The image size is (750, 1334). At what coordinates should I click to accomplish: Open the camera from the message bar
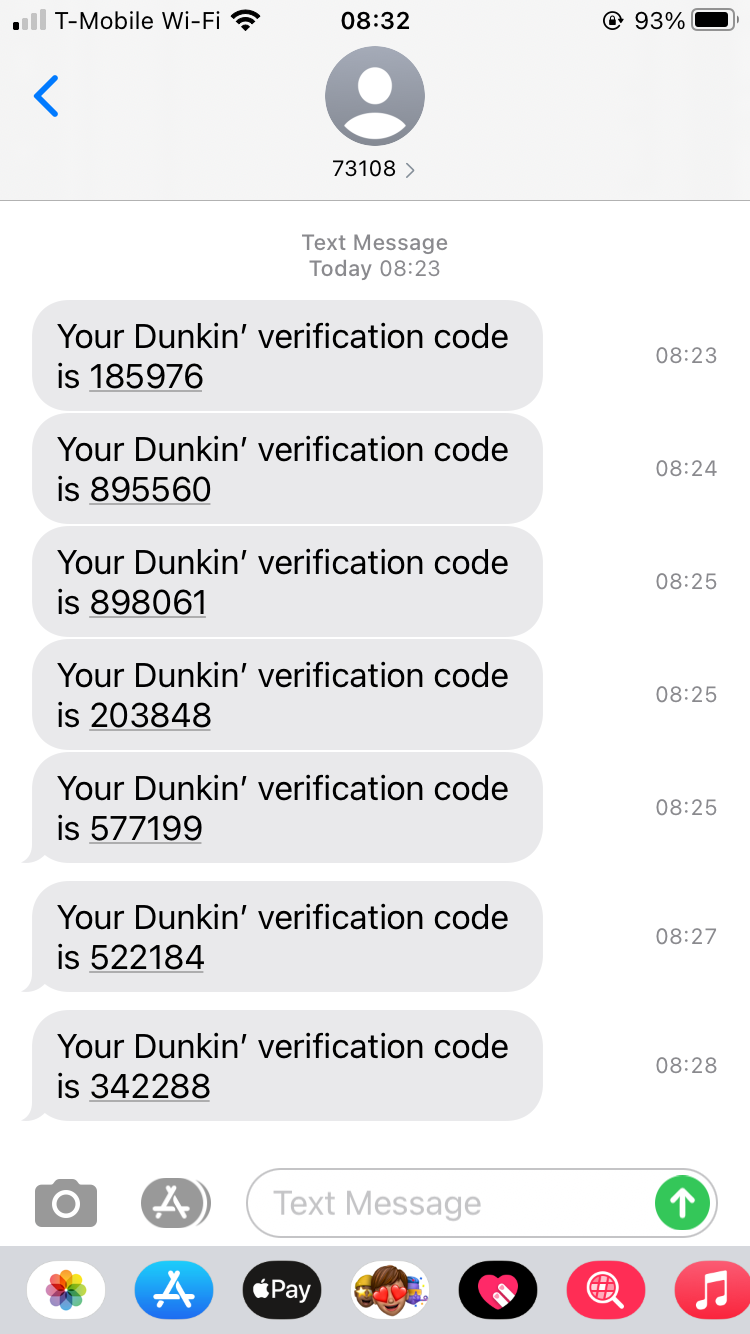[65, 1203]
